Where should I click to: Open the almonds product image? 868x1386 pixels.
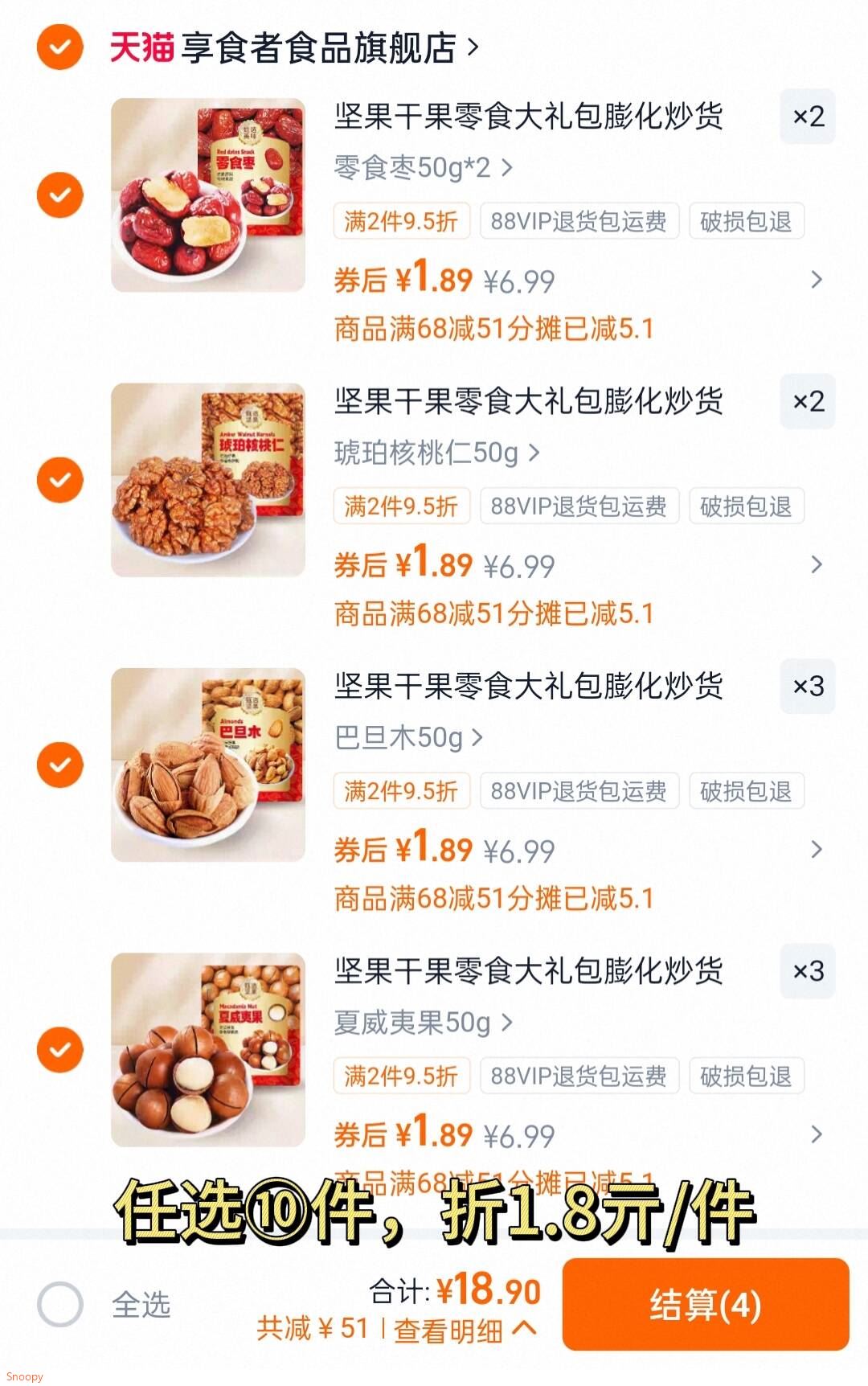click(x=208, y=765)
